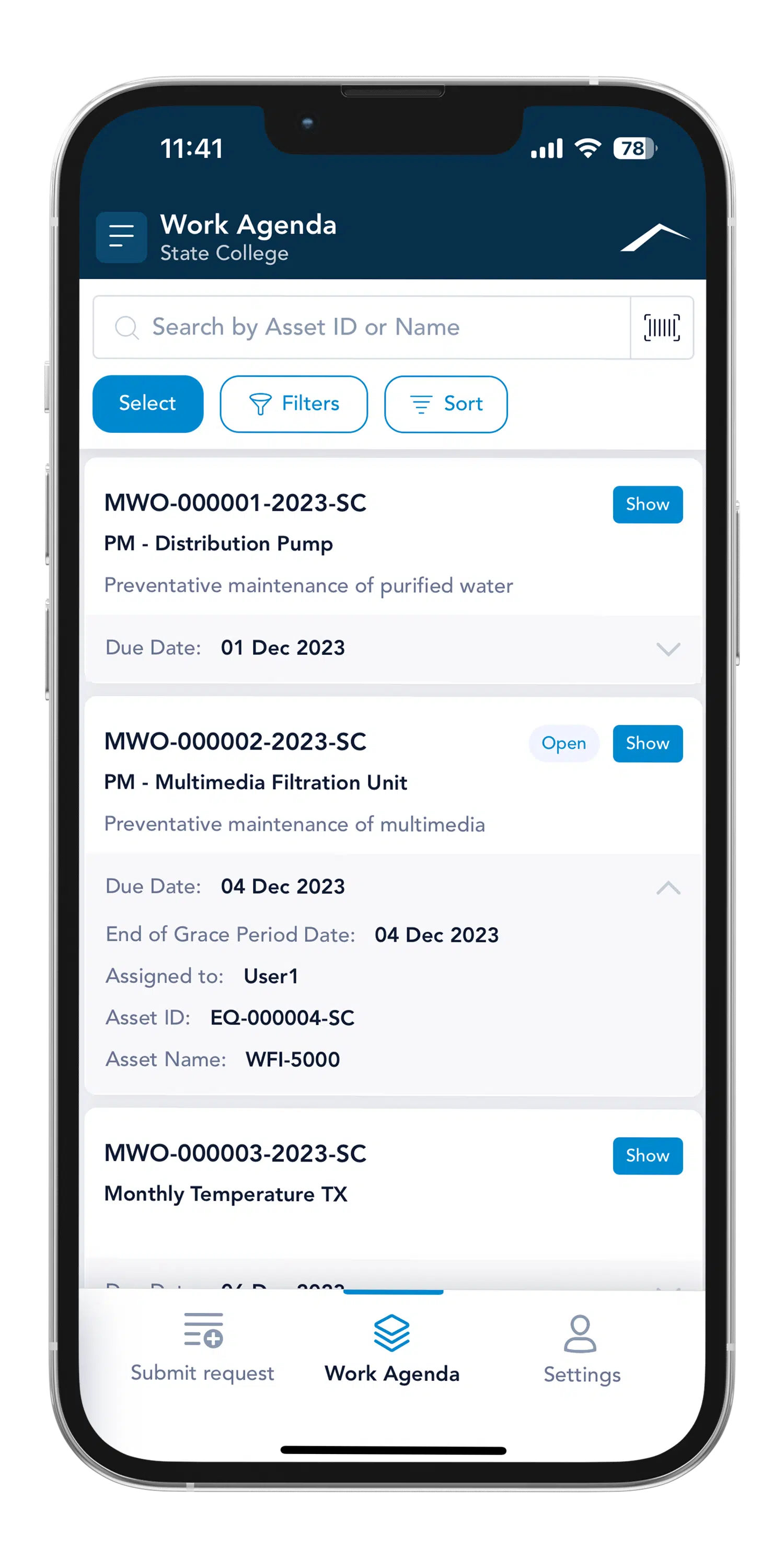Open the Filters options
Viewport: 784px width, 1568px height.
tap(293, 403)
